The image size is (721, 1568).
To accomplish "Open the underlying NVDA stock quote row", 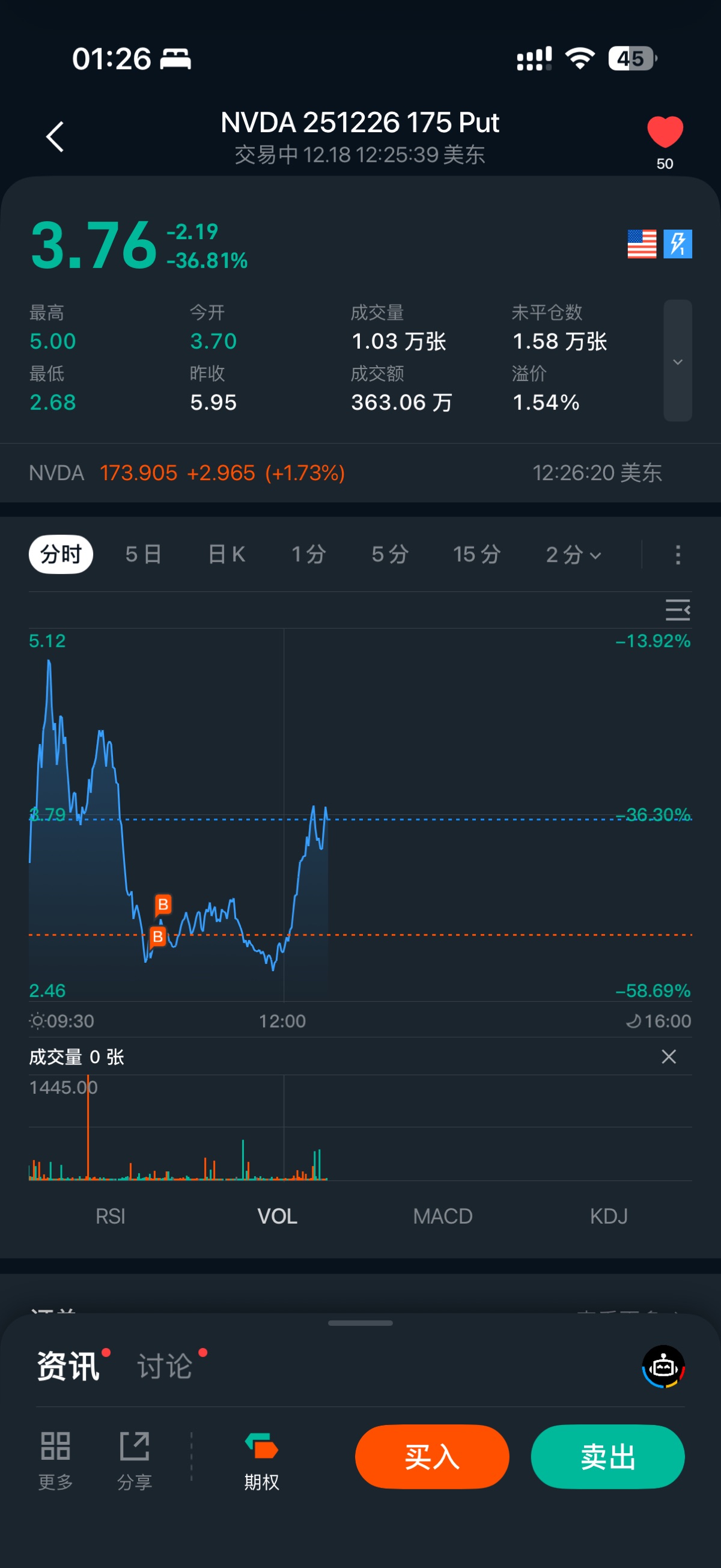I will [344, 473].
